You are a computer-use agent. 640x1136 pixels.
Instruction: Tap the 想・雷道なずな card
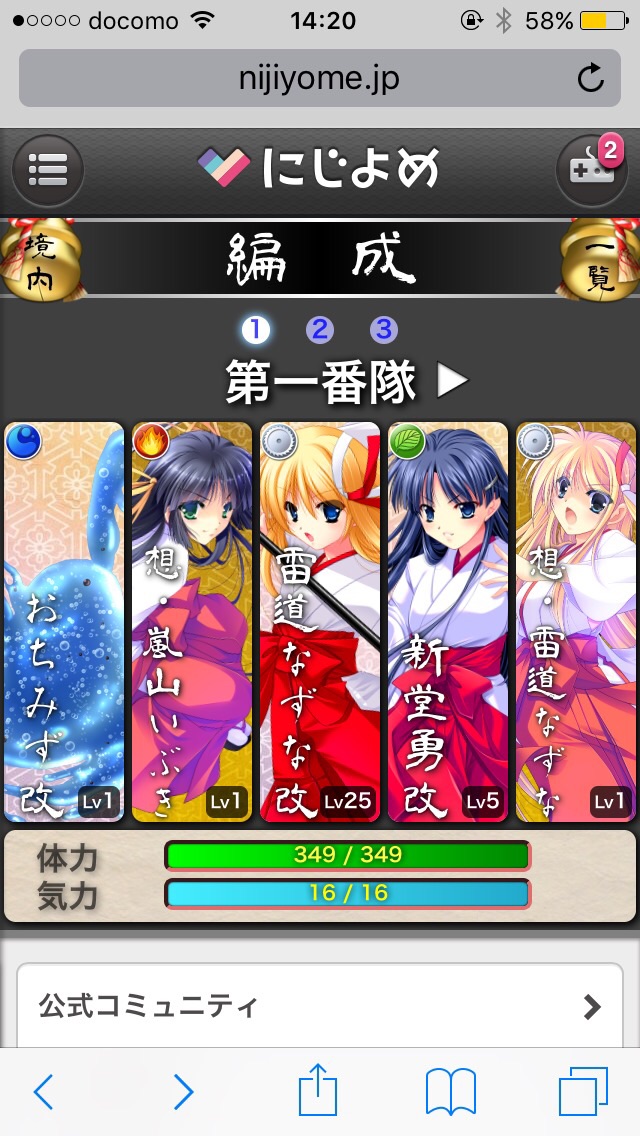[576, 622]
